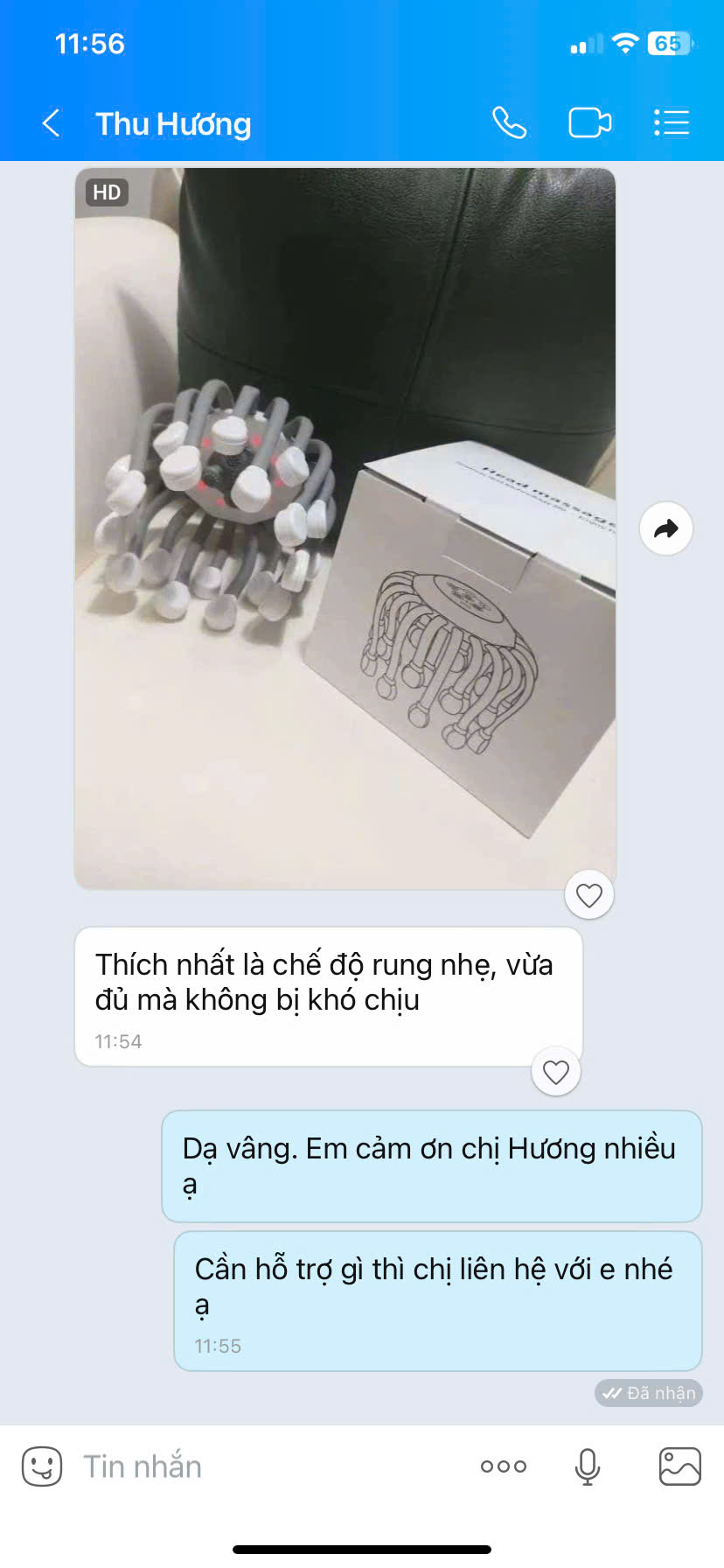This screenshot has height=1568, width=724.
Task: Open the sticker and emoji picker
Action: tap(42, 1466)
